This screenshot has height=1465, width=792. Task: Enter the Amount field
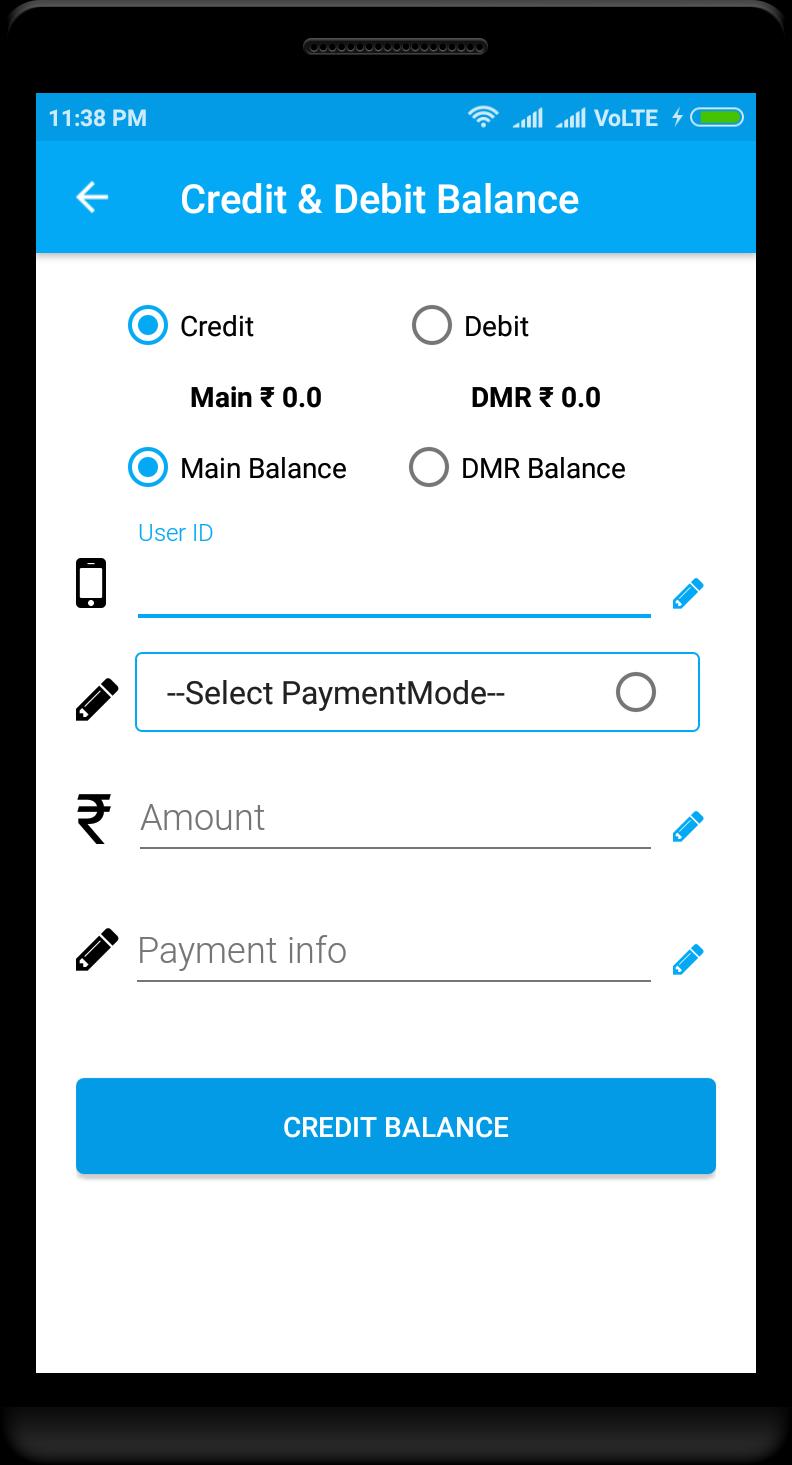(394, 818)
